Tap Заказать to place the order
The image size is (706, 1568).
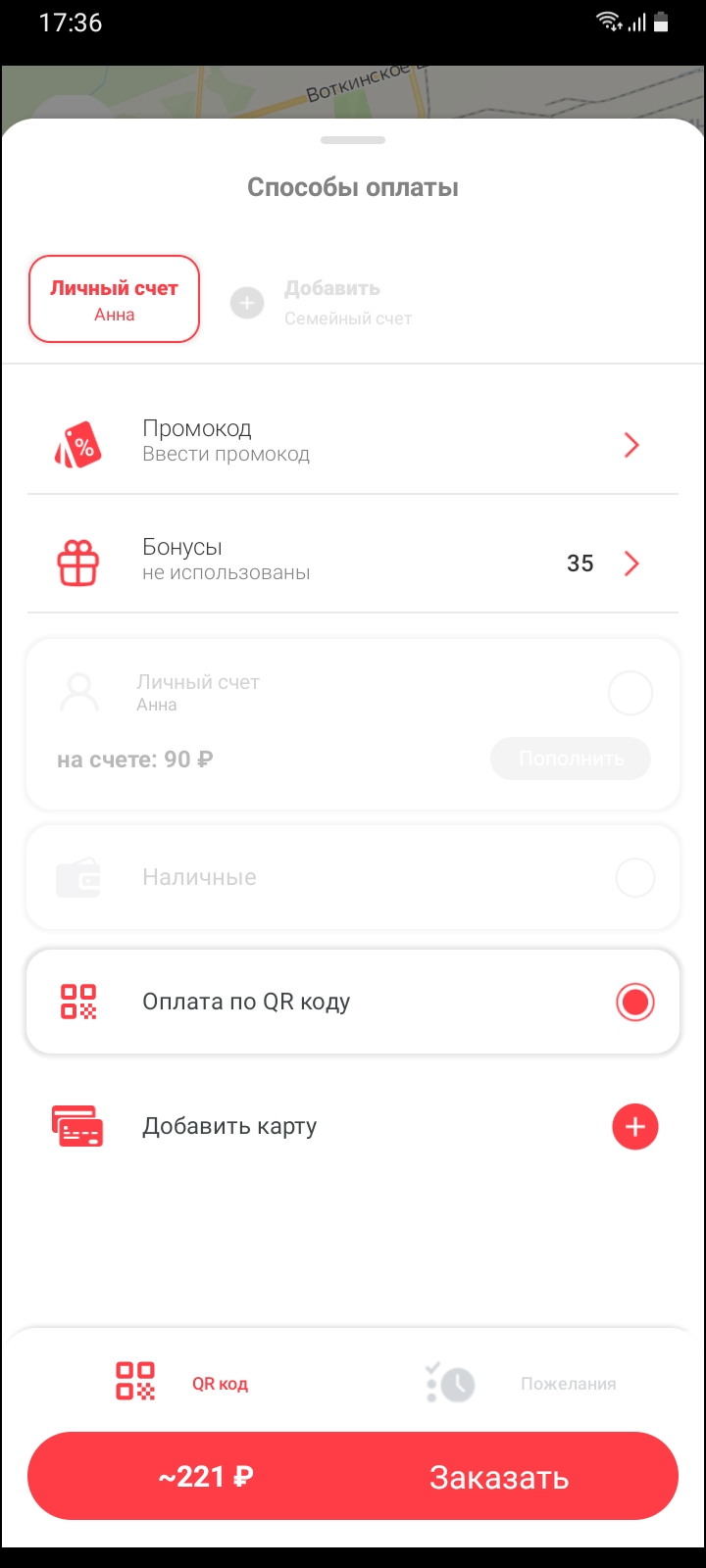coord(498,1477)
